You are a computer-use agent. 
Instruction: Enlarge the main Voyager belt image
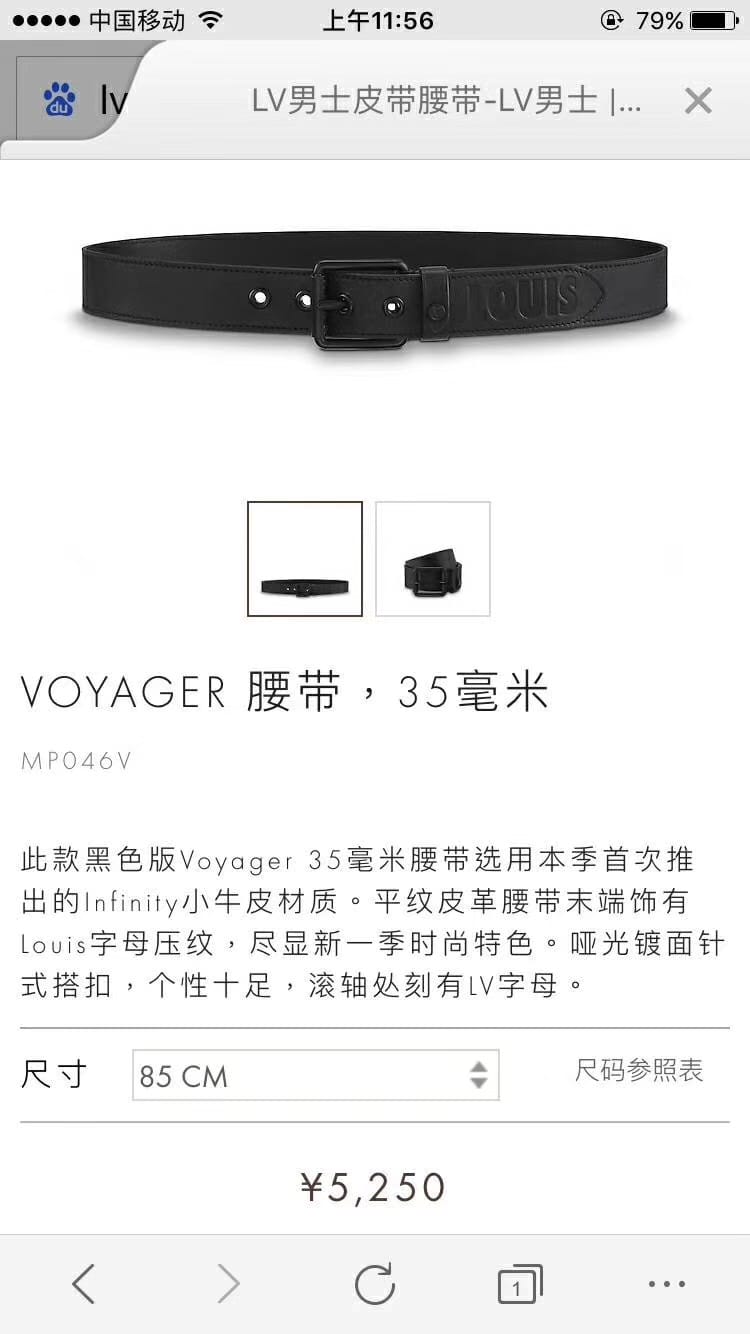pos(374,290)
